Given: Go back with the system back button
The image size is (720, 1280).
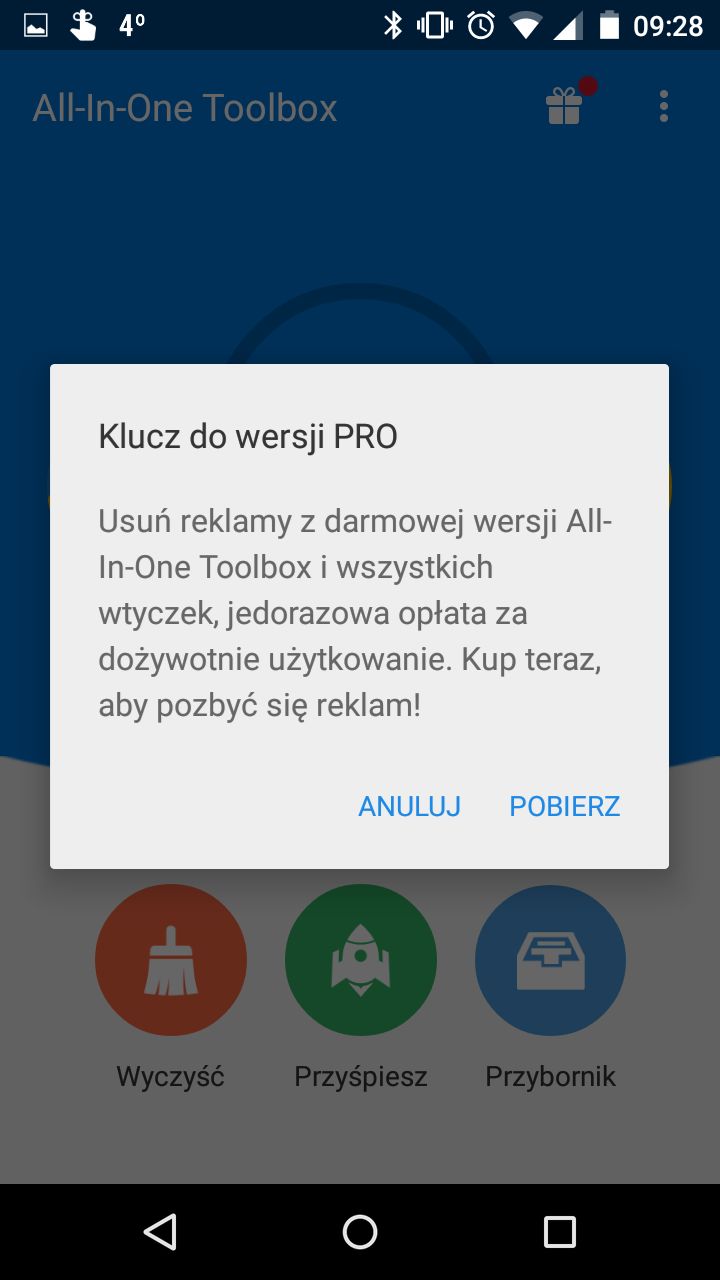Looking at the screenshot, I should (x=160, y=1232).
